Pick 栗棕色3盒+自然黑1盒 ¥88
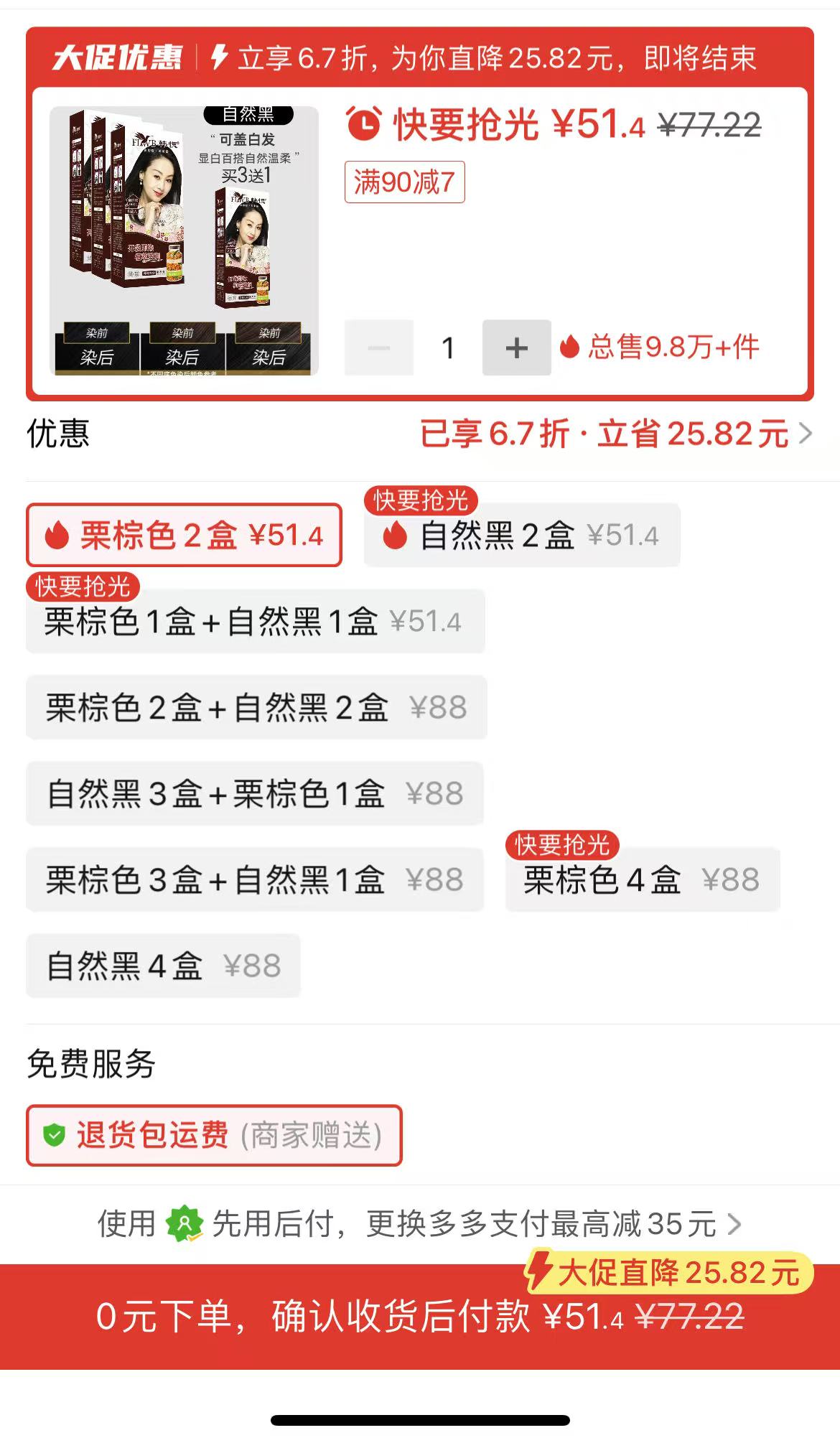840x1443 pixels. pyautogui.click(x=255, y=880)
